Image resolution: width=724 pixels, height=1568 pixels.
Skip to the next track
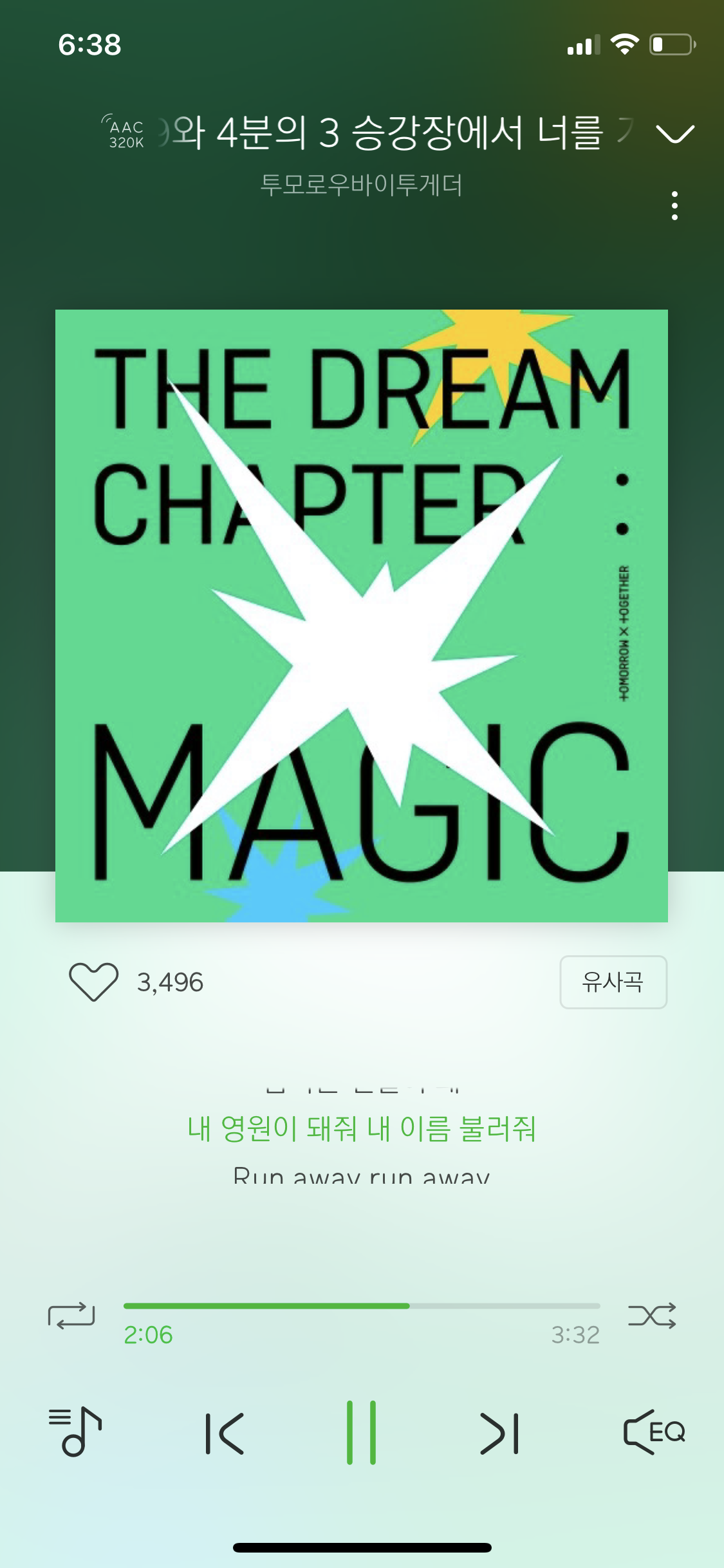click(x=499, y=1433)
